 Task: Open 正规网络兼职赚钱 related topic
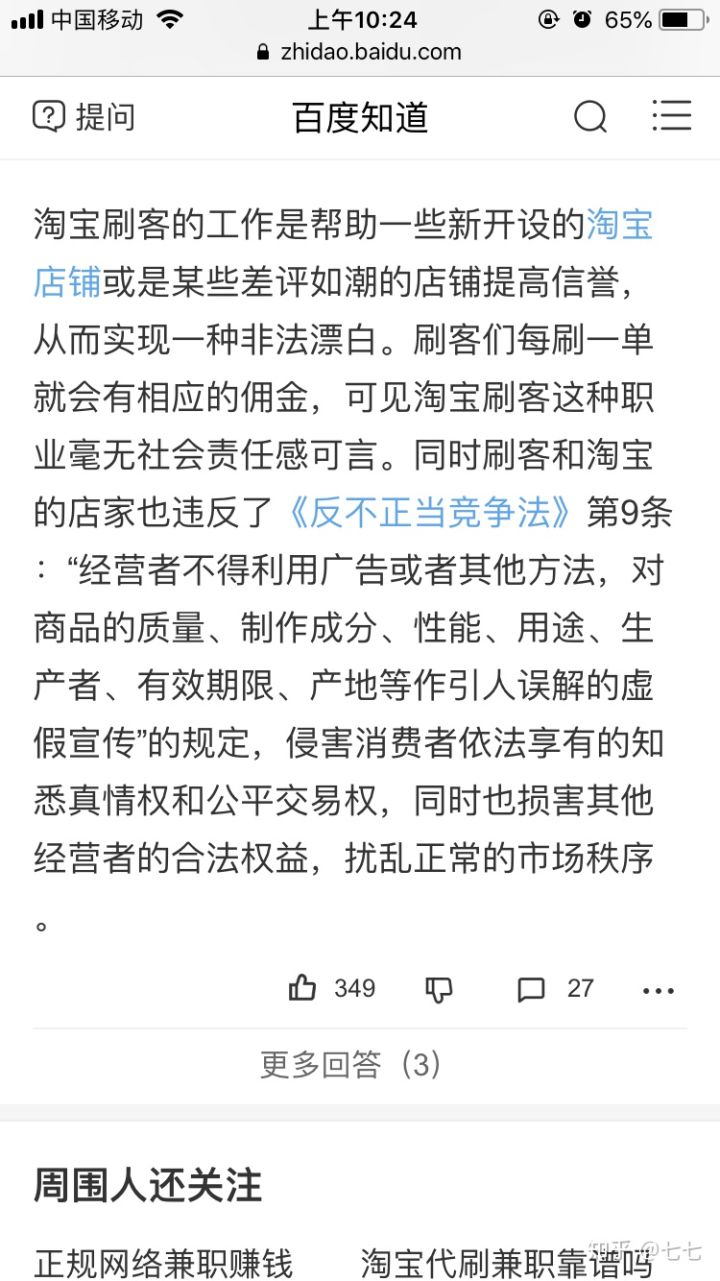[x=164, y=1264]
